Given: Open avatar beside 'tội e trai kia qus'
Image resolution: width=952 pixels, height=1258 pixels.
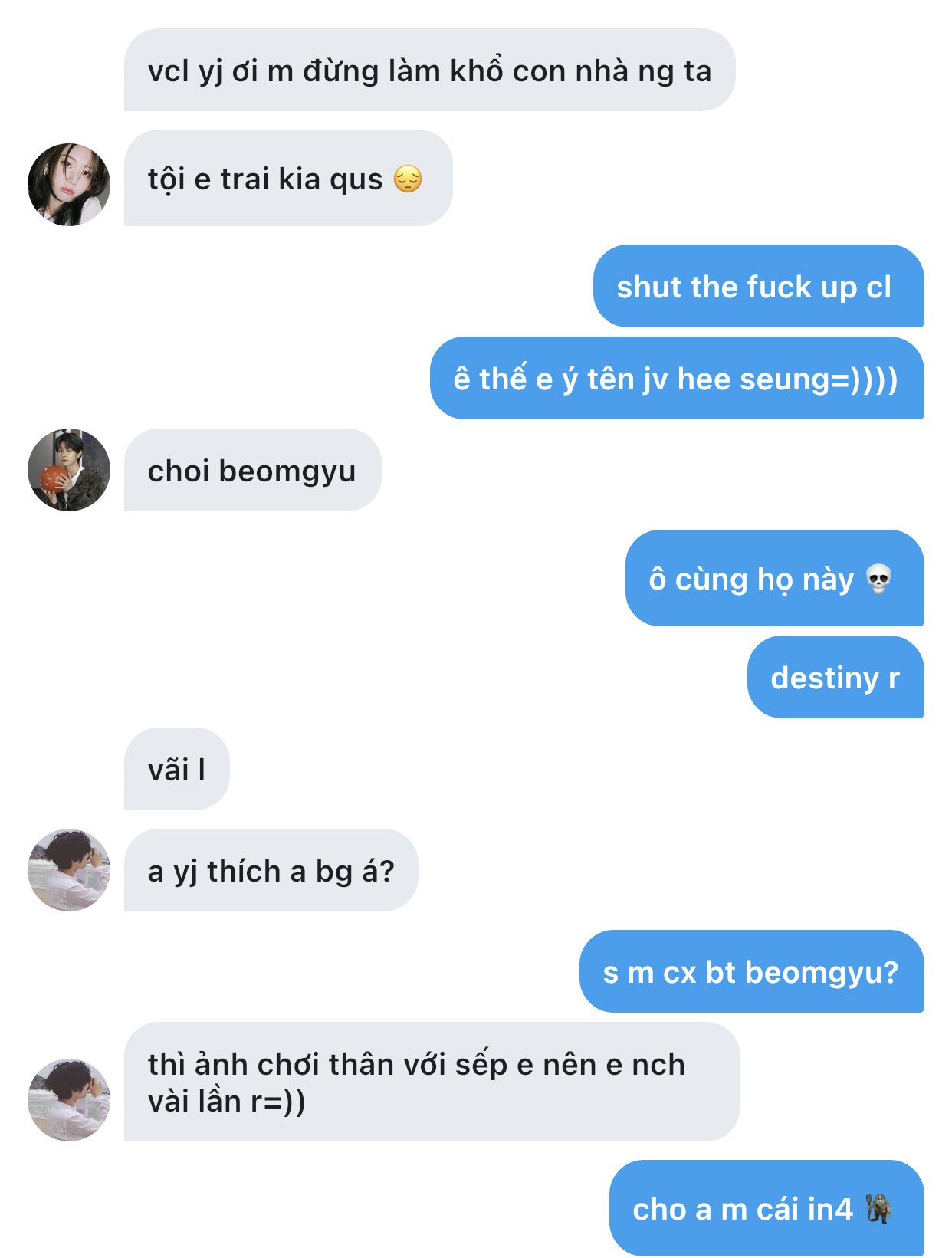Looking at the screenshot, I should point(69,184).
